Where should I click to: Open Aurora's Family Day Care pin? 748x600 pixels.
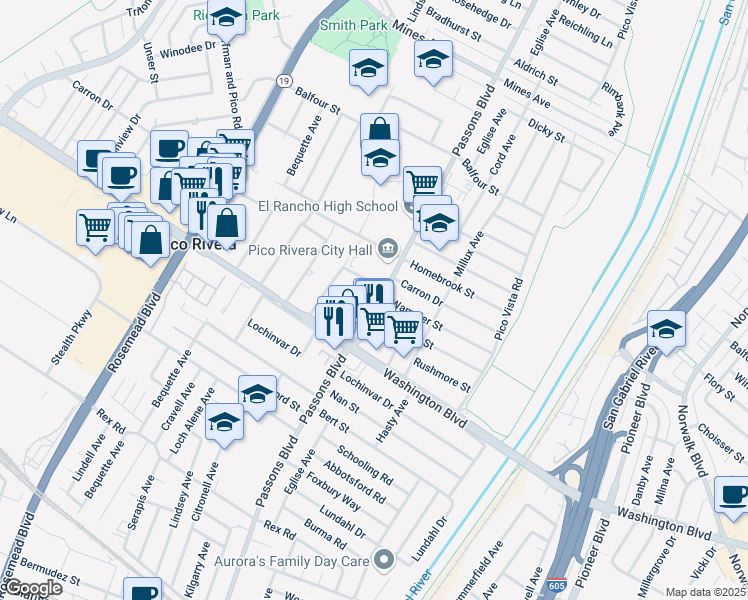[x=381, y=559]
